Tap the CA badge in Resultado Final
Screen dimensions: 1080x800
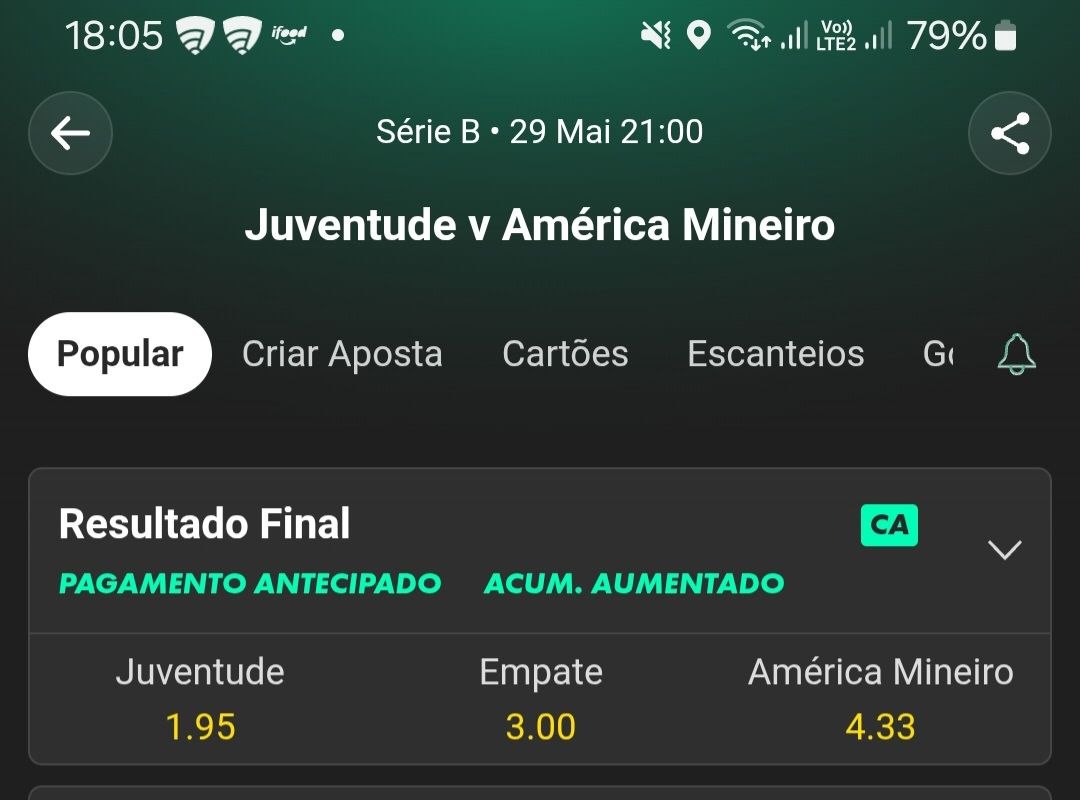pos(889,525)
